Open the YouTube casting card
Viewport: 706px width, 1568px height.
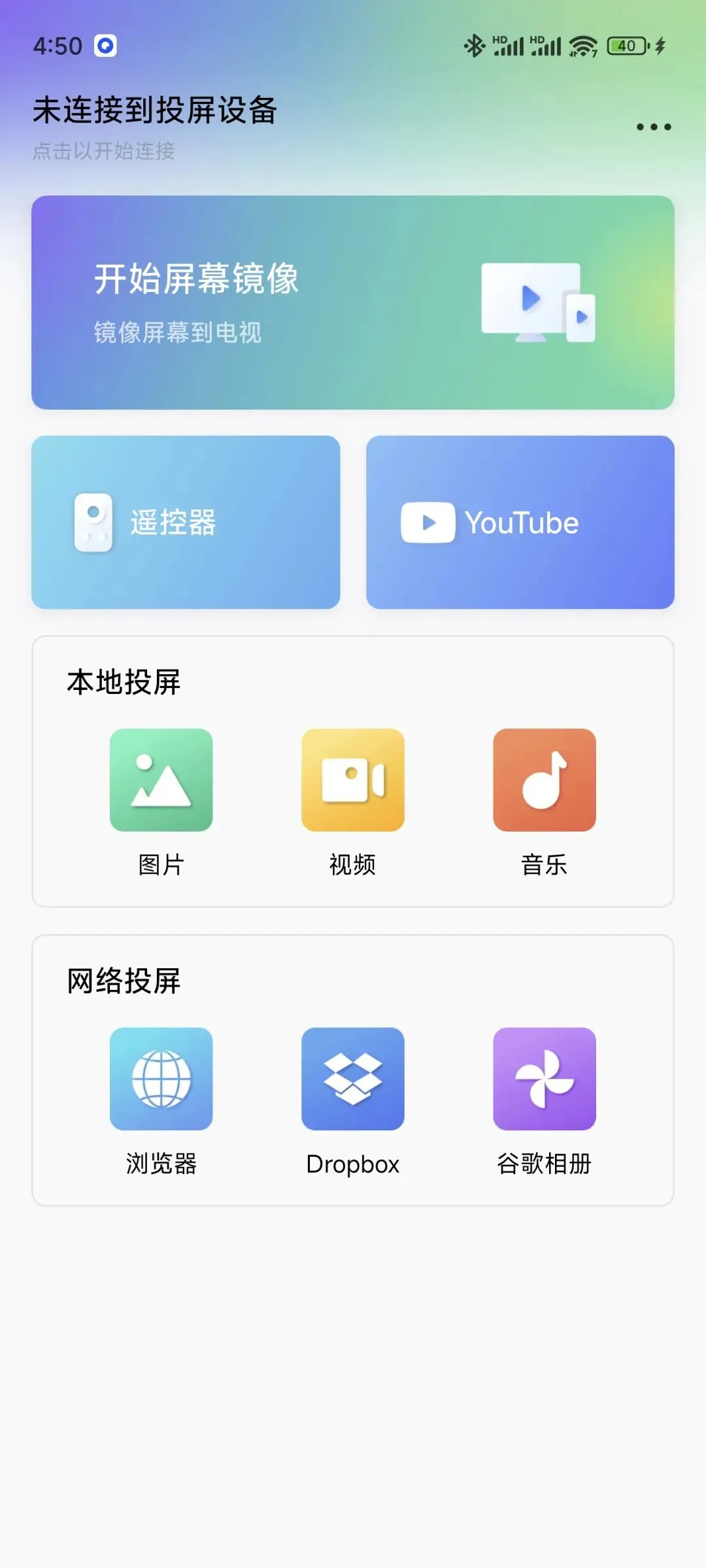[x=520, y=522]
